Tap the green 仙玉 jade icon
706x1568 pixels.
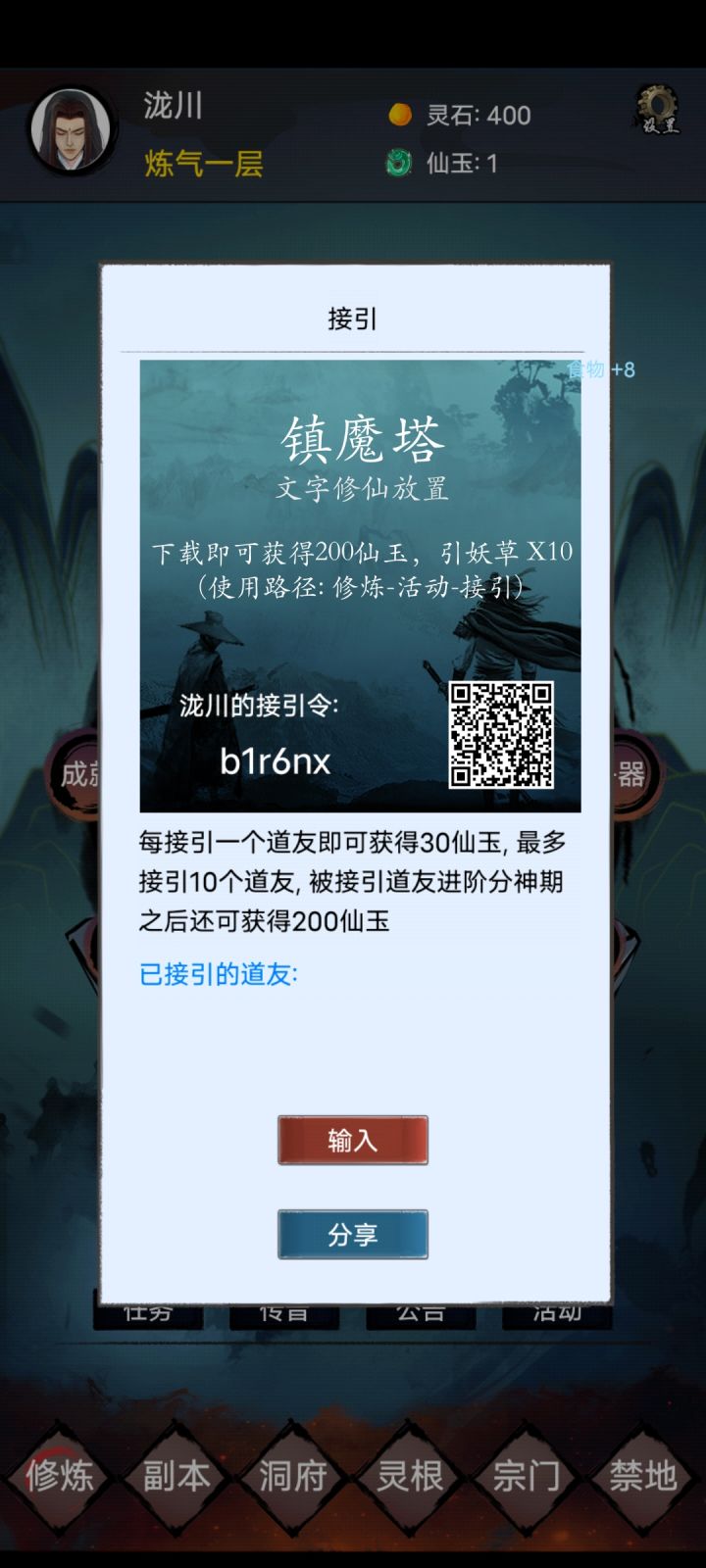(x=398, y=163)
